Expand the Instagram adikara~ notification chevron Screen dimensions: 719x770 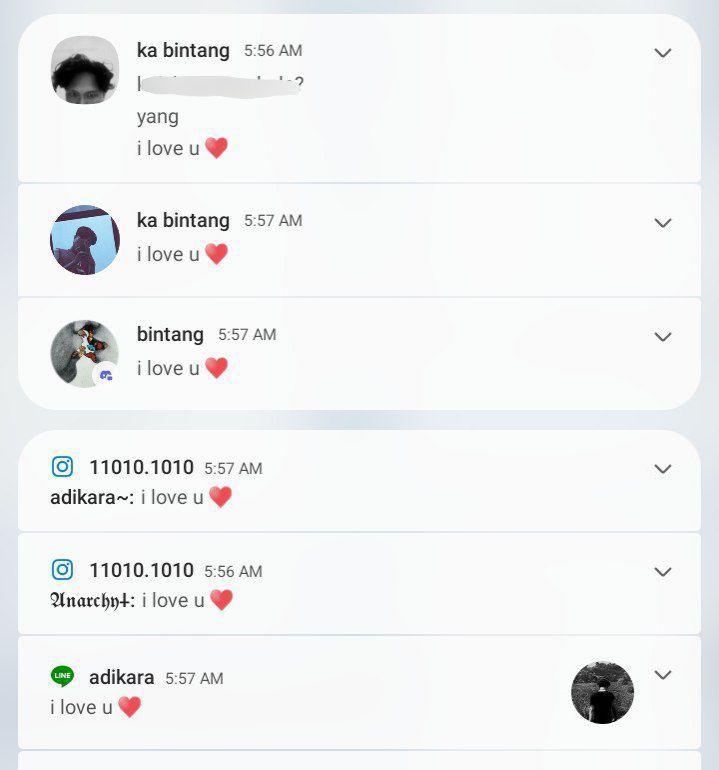(663, 469)
